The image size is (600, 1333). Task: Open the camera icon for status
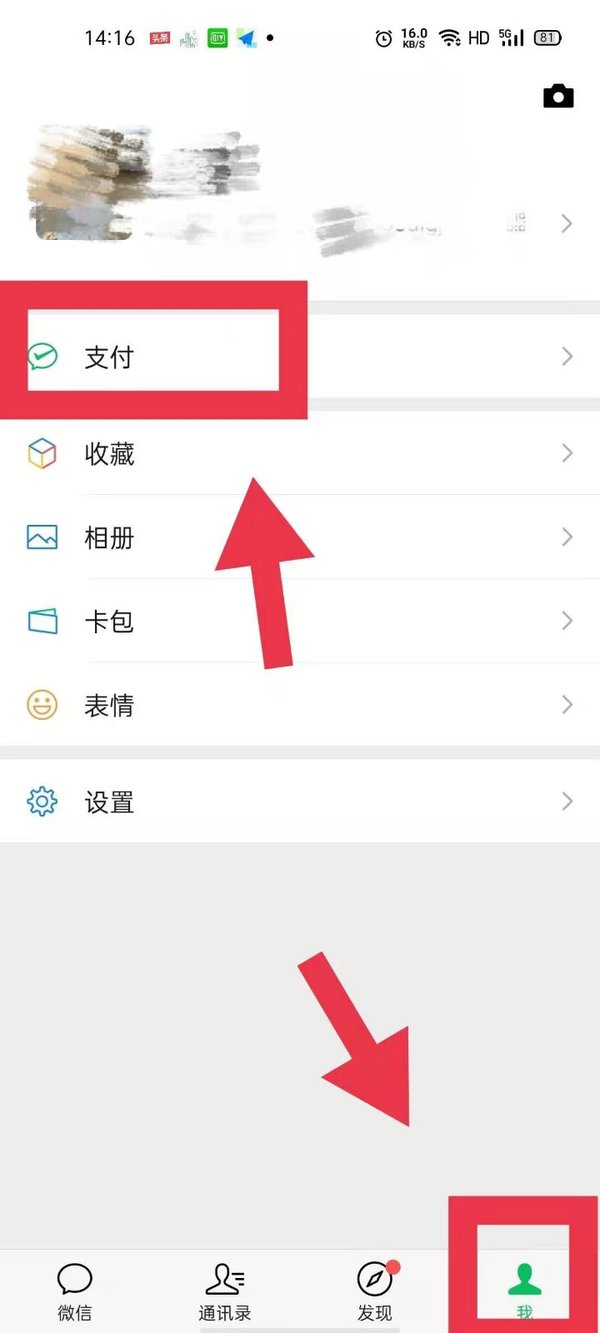[558, 96]
